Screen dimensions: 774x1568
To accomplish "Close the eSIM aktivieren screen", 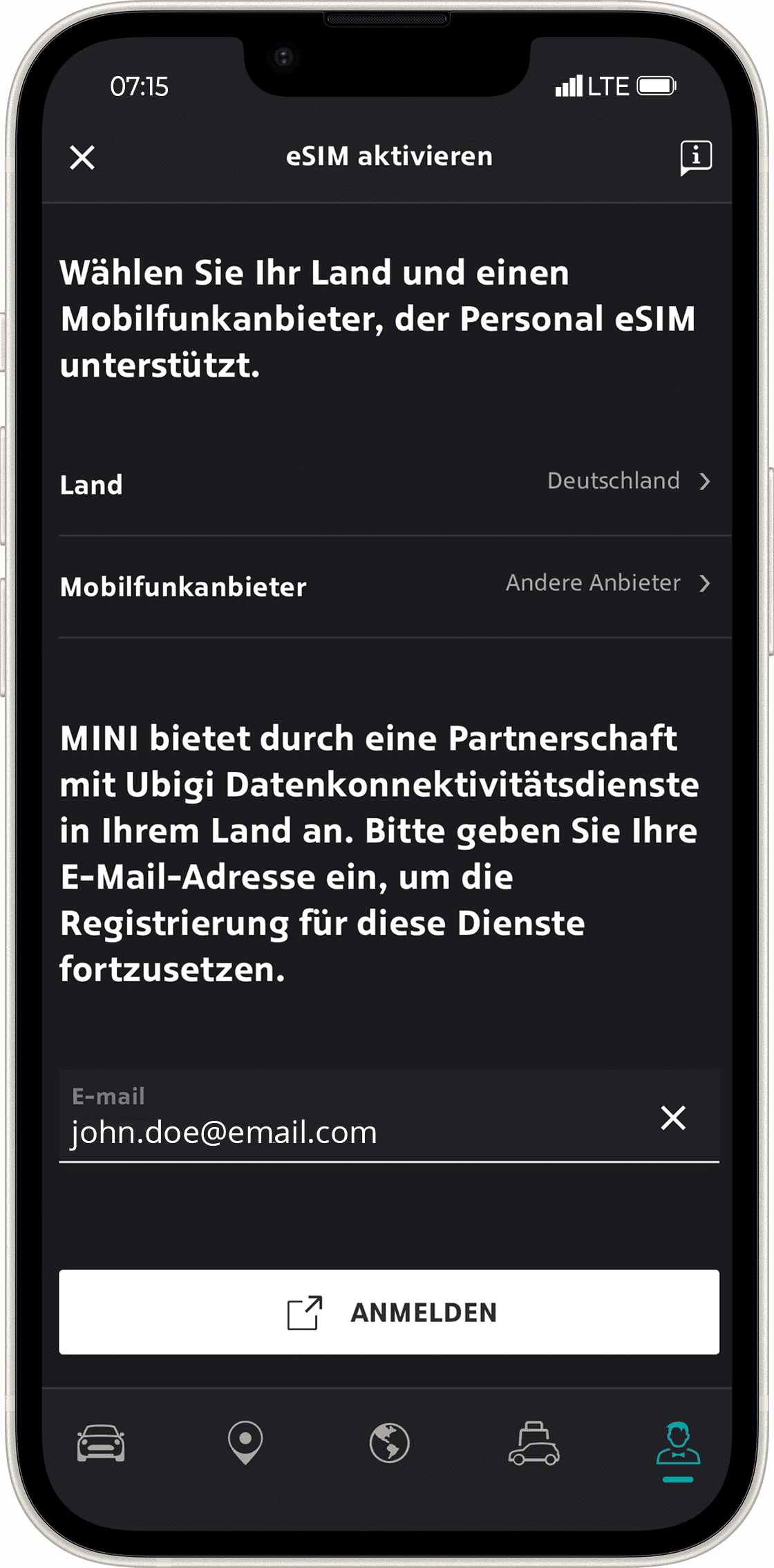I will tap(82, 158).
